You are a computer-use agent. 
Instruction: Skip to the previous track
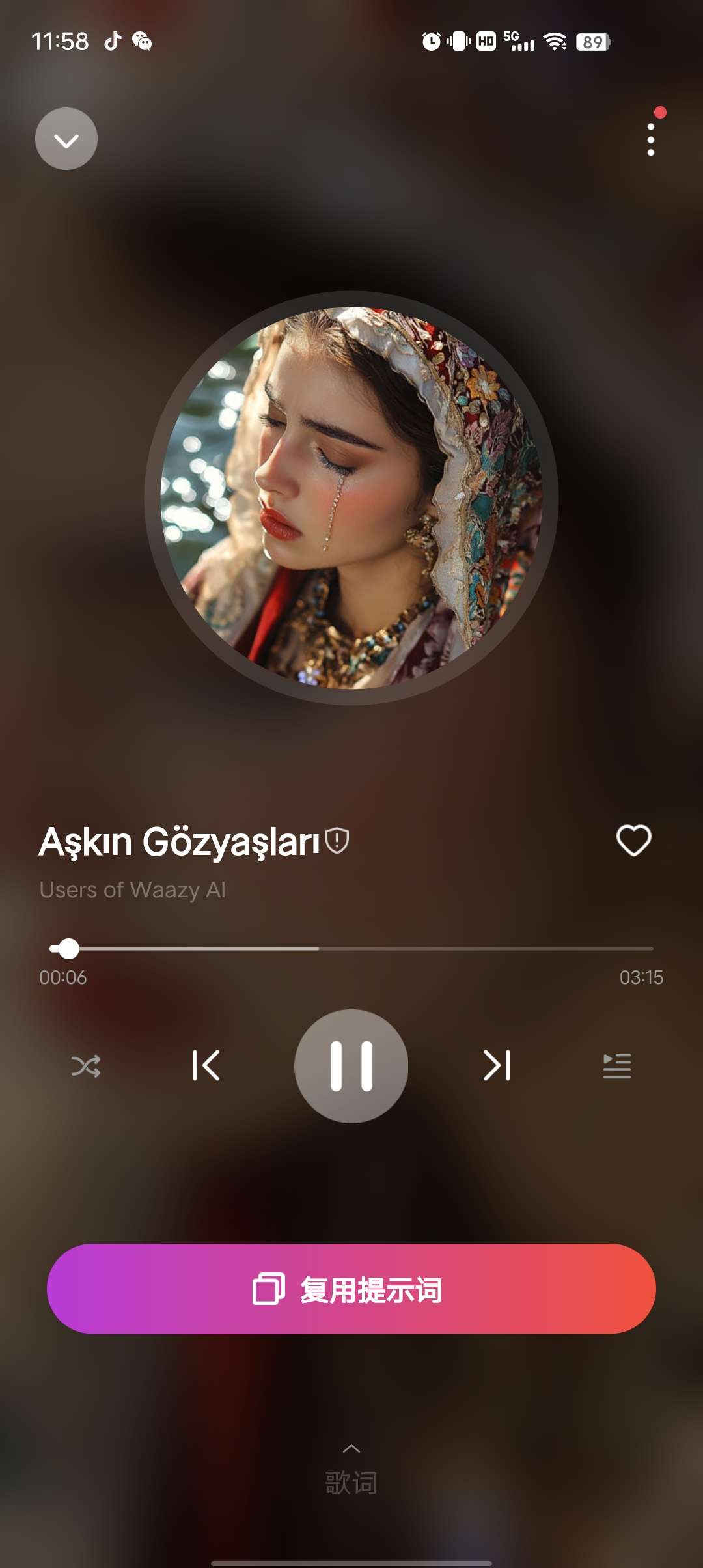tap(206, 1066)
